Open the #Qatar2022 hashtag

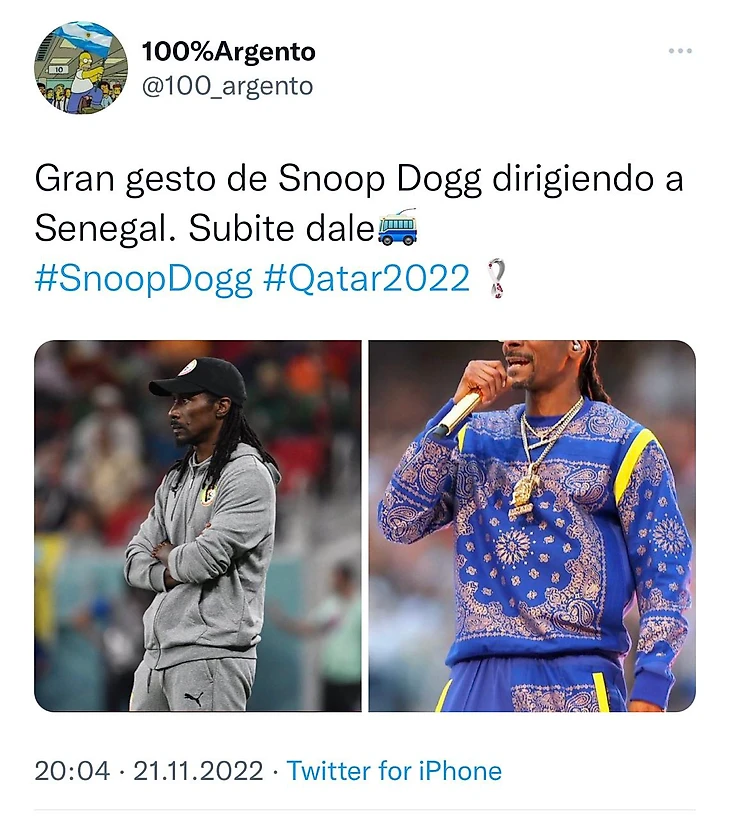(367, 279)
